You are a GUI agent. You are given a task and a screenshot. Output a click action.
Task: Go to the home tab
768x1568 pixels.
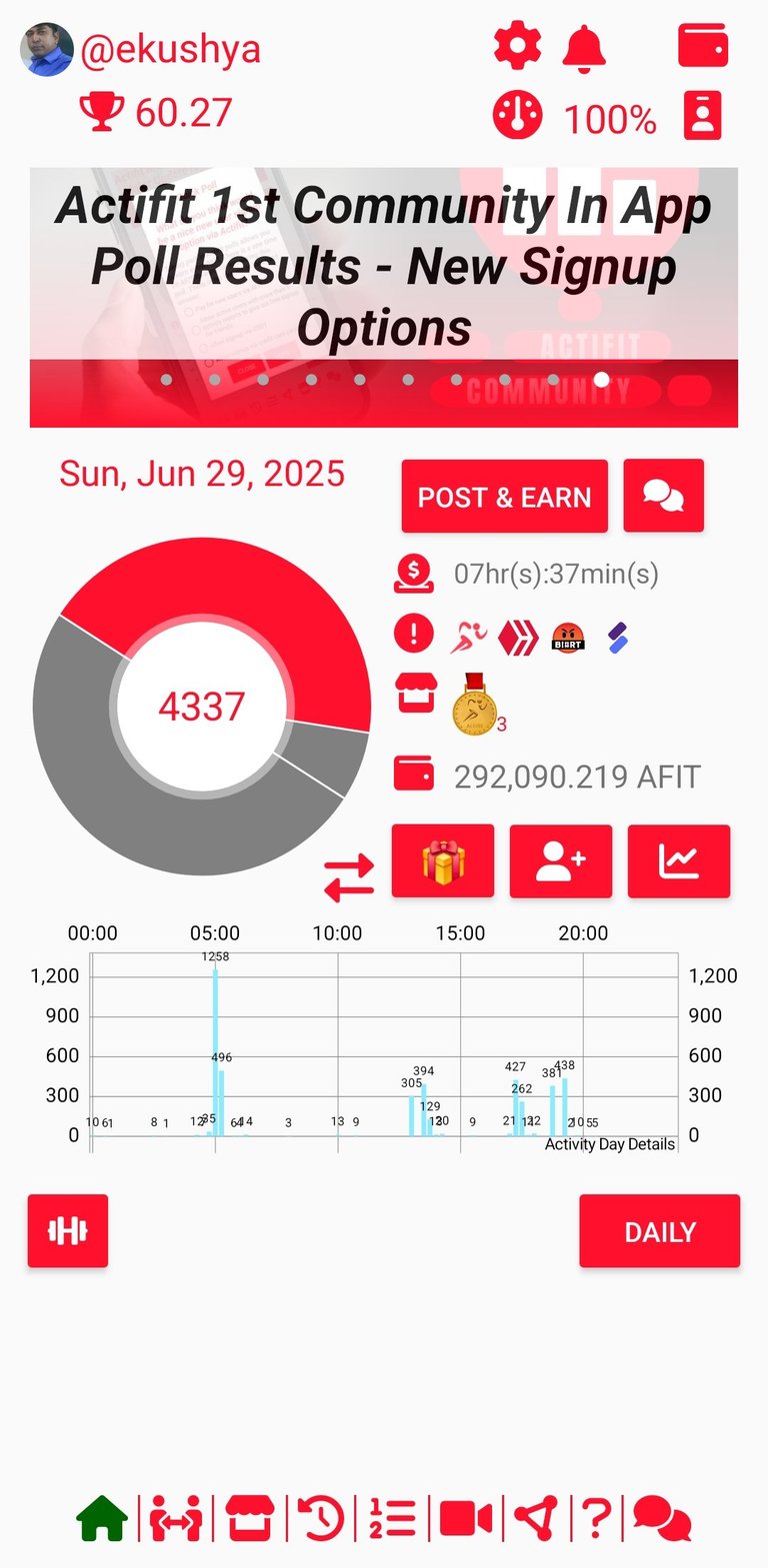(x=102, y=1520)
